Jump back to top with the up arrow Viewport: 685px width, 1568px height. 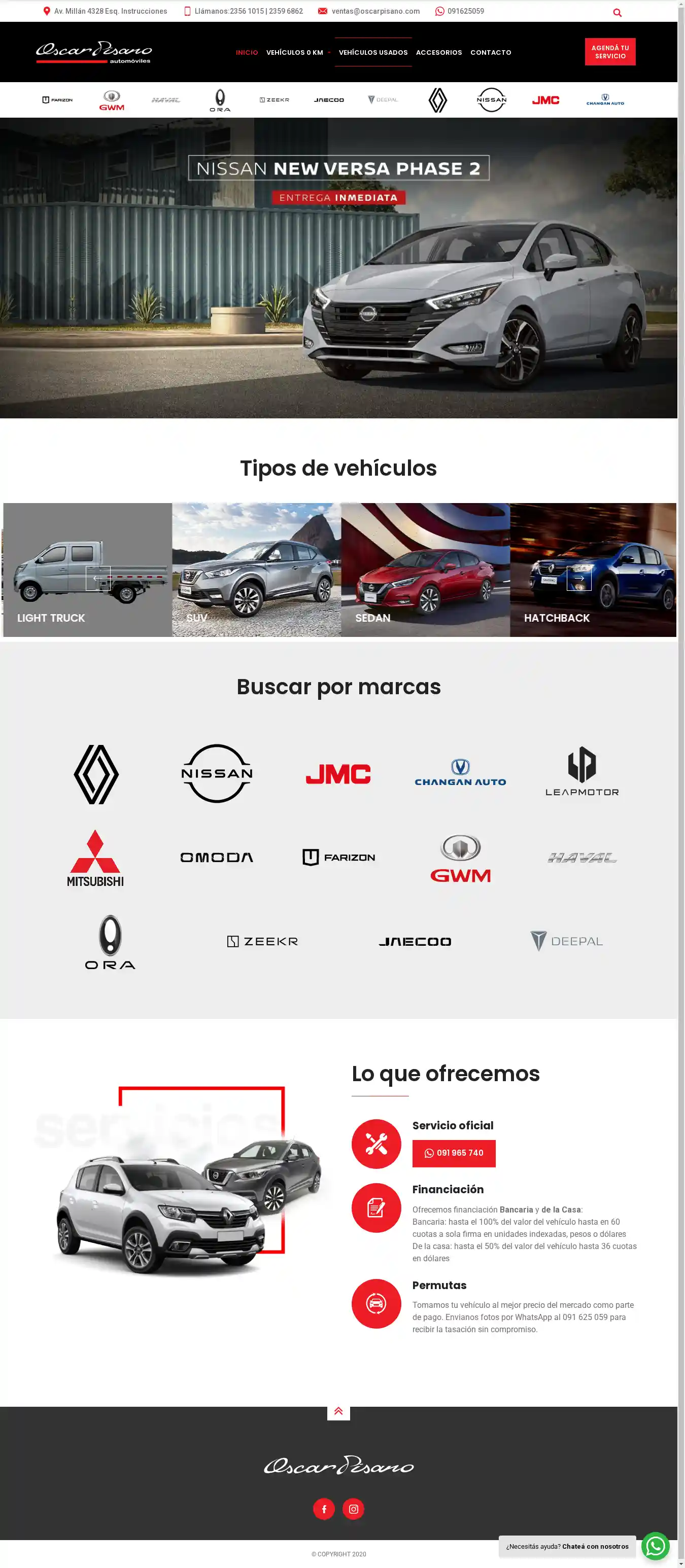pyautogui.click(x=338, y=1411)
